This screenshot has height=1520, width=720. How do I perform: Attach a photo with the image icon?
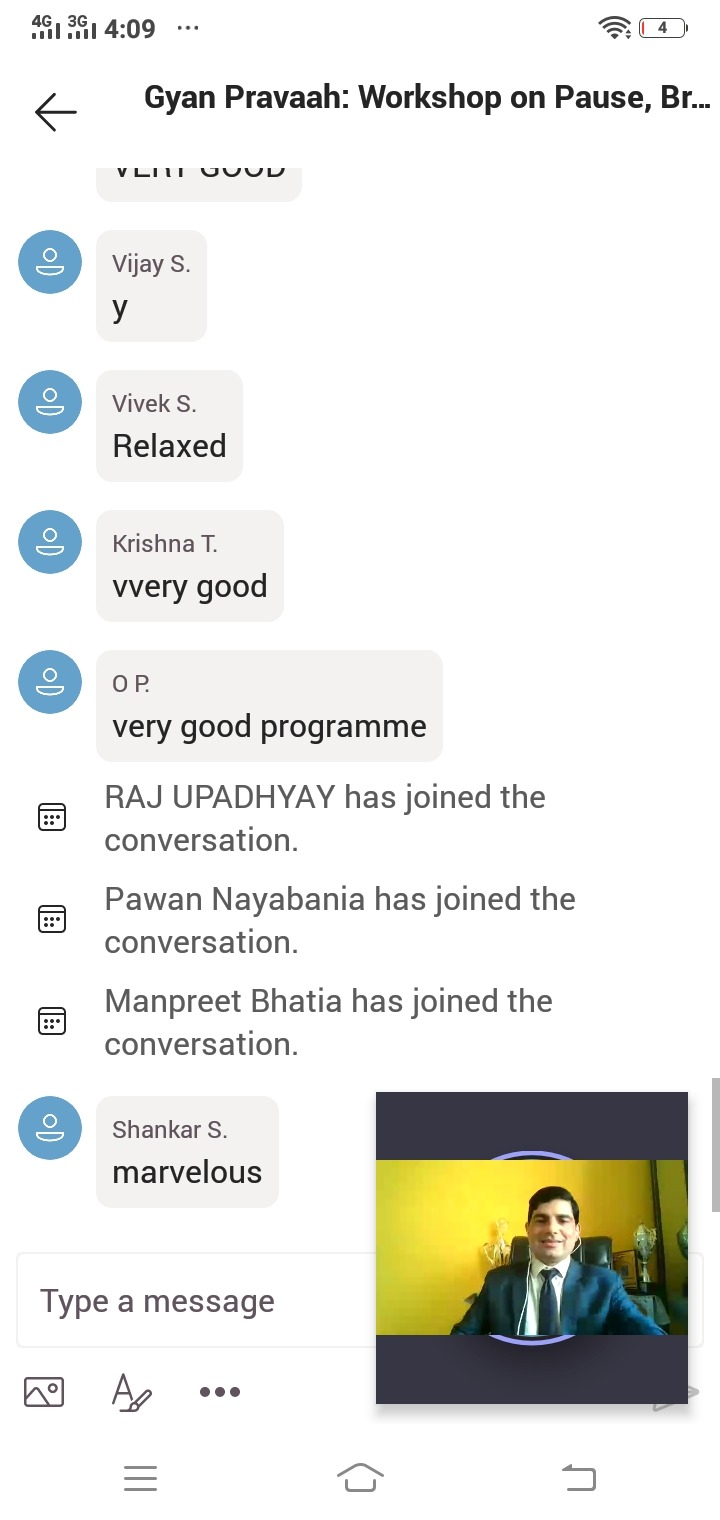[x=44, y=1391]
